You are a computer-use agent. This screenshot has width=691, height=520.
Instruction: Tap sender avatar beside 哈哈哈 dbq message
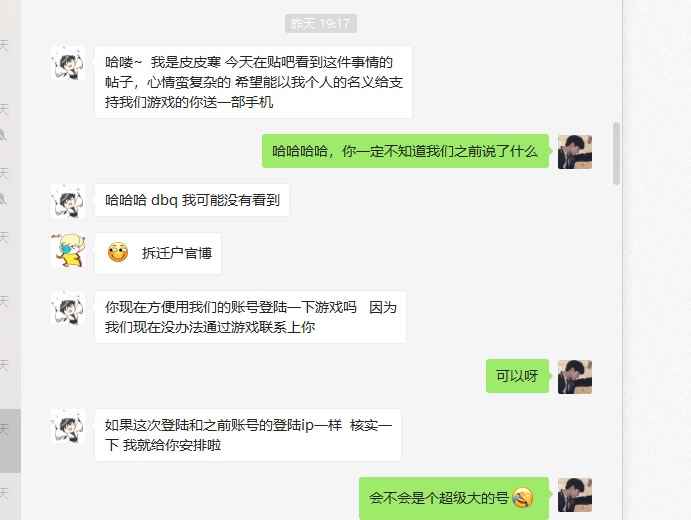click(x=68, y=200)
